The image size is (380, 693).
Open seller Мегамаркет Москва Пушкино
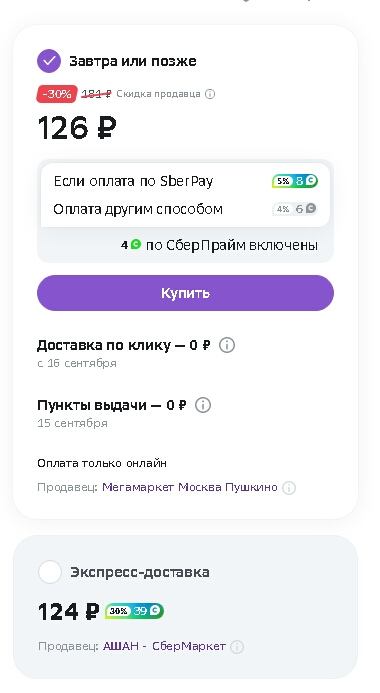click(x=190, y=487)
